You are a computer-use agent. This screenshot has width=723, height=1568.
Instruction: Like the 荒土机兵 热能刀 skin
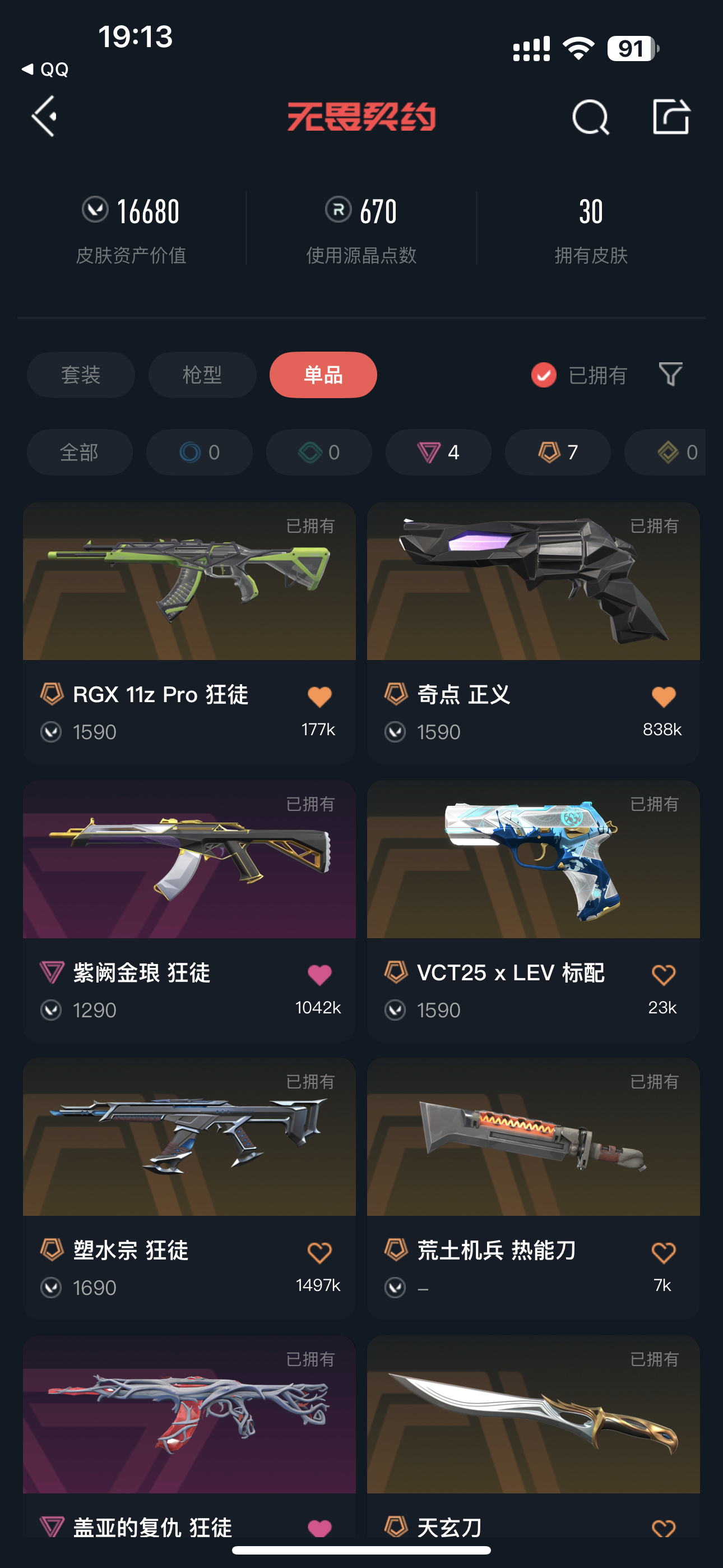664,1252
